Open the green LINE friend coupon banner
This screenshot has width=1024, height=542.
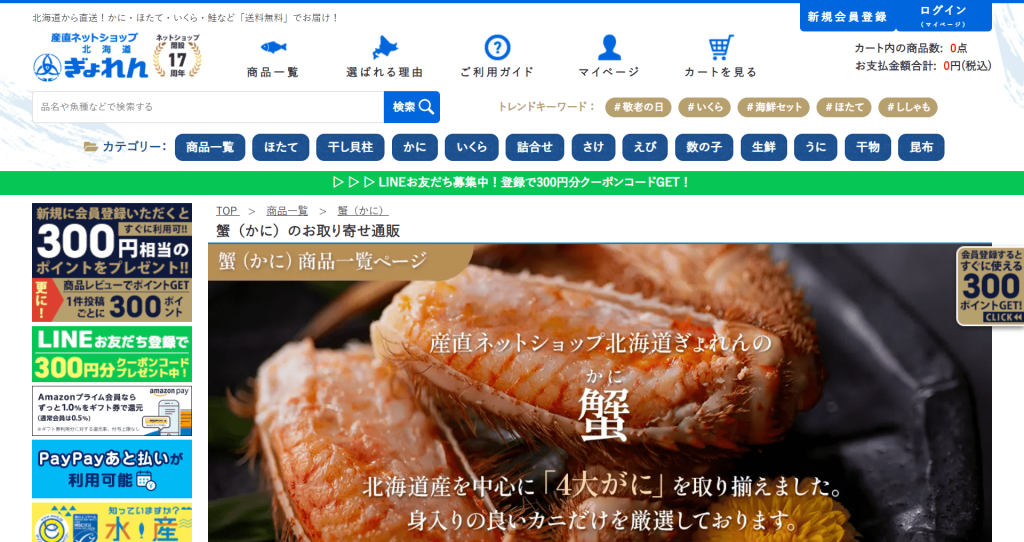pyautogui.click(x=512, y=183)
